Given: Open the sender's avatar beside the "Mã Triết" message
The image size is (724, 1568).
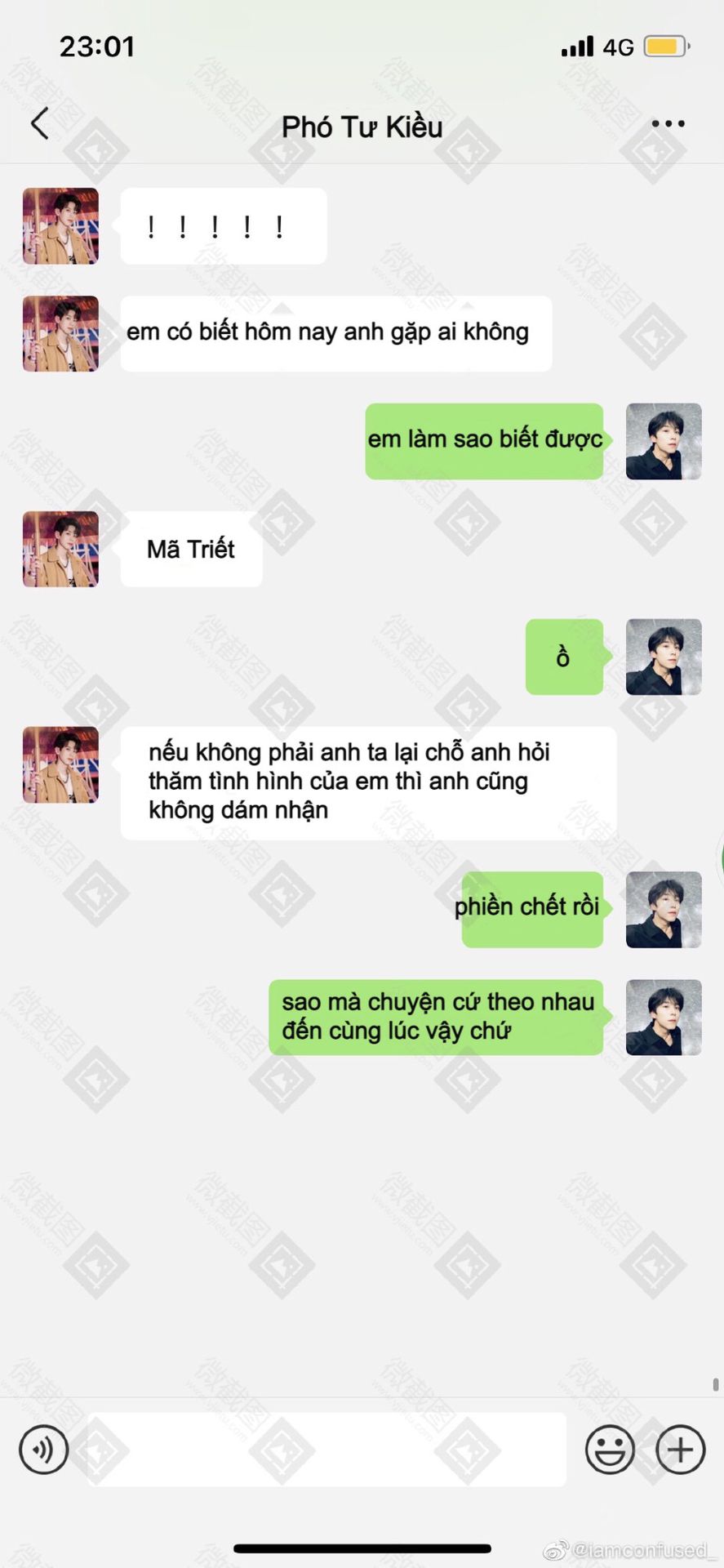Looking at the screenshot, I should click(60, 549).
